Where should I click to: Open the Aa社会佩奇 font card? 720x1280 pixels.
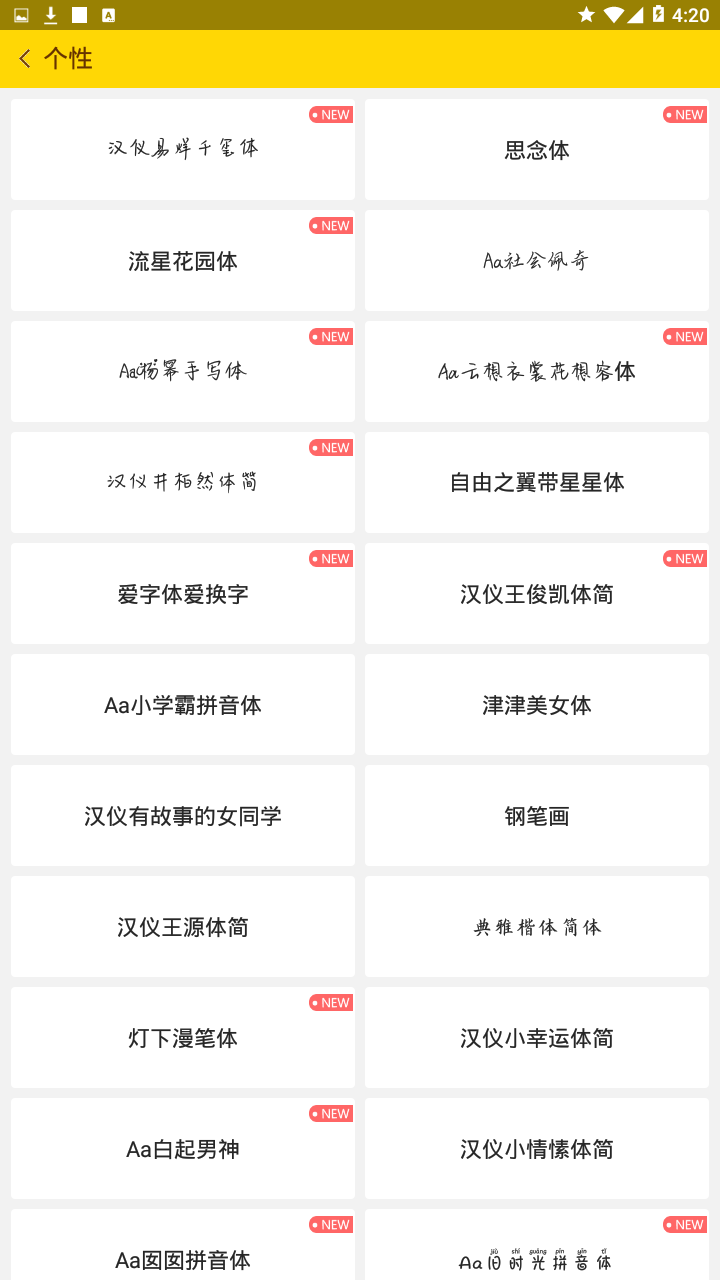coord(537,261)
